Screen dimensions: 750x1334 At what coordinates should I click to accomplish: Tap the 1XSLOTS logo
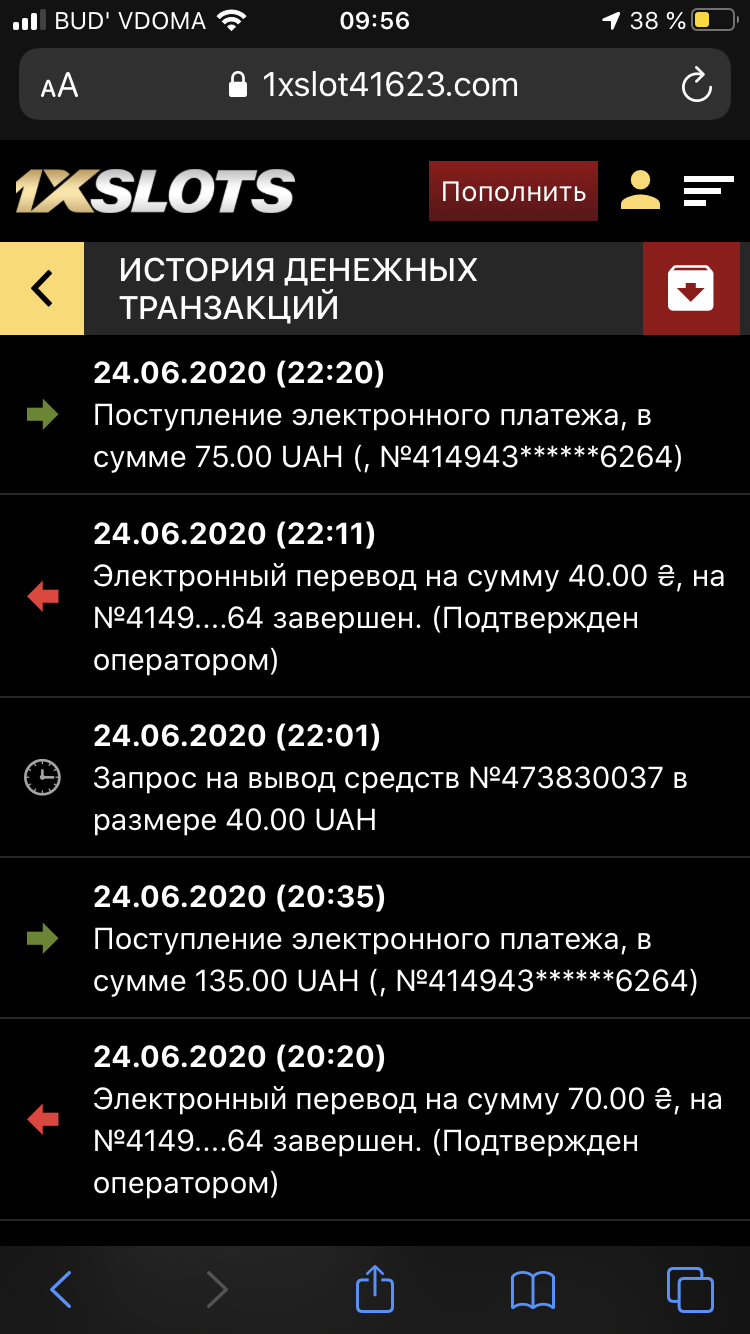pyautogui.click(x=155, y=191)
